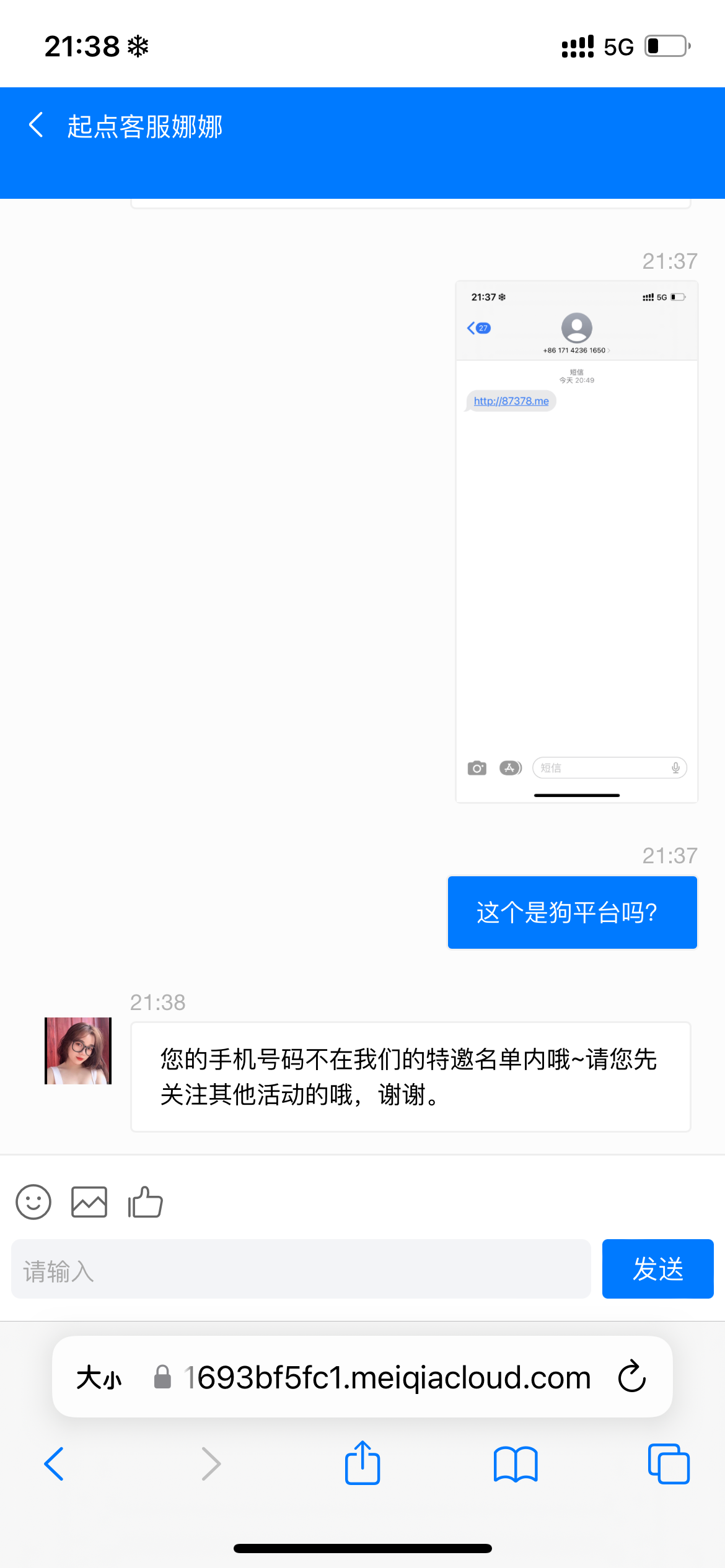
Task: Tap the customer service agent's avatar photo
Action: click(x=77, y=1050)
